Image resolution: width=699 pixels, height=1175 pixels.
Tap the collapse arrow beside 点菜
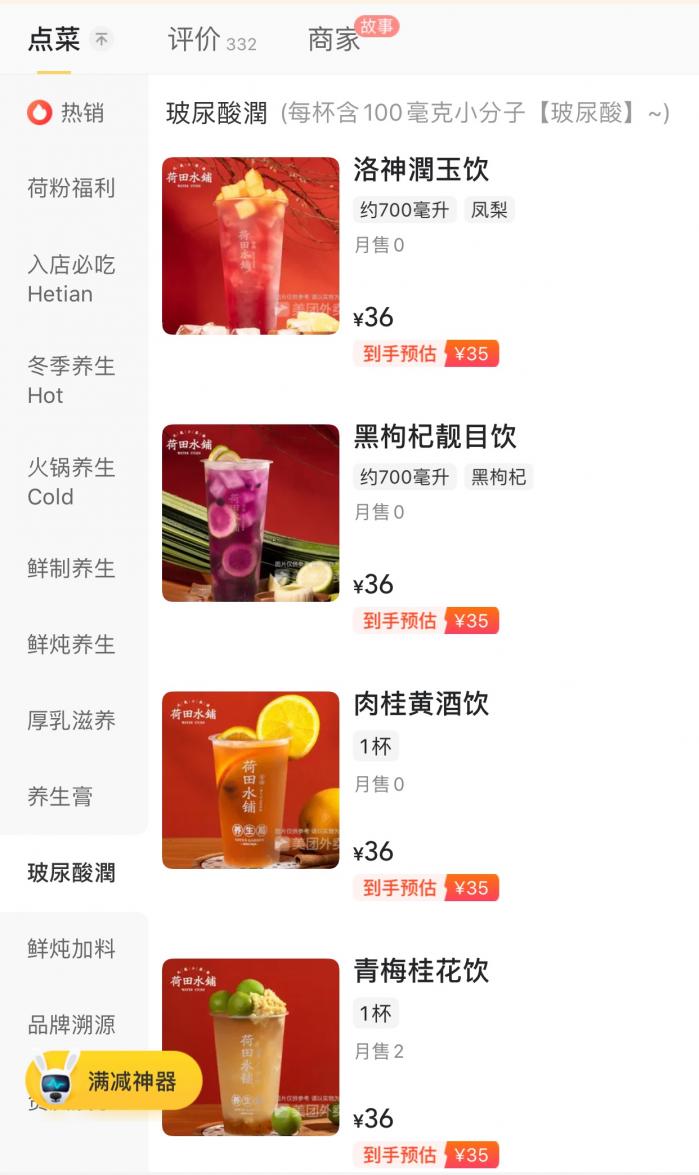click(x=102, y=39)
